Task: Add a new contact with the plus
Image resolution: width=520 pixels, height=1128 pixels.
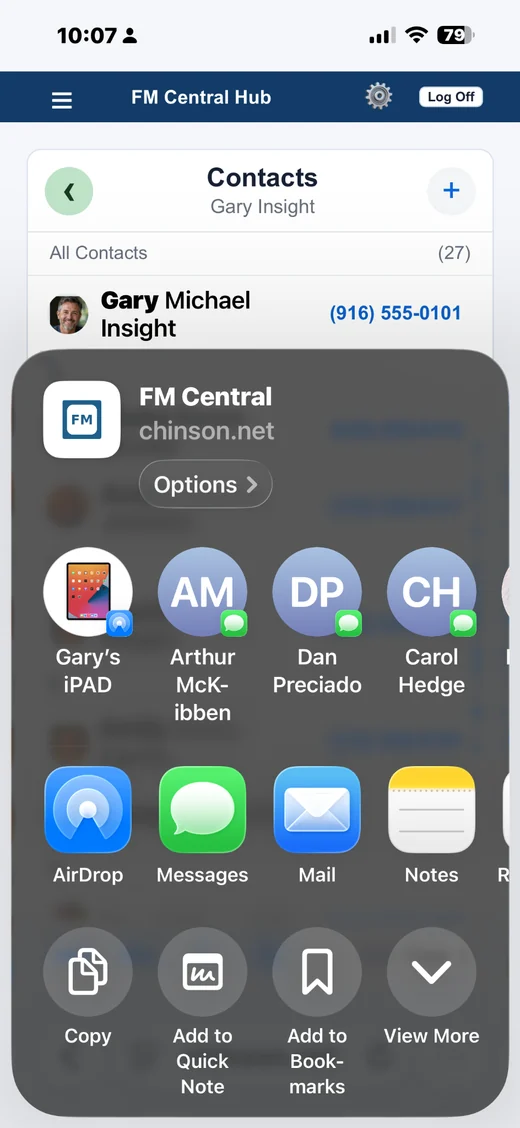Action: pos(451,191)
